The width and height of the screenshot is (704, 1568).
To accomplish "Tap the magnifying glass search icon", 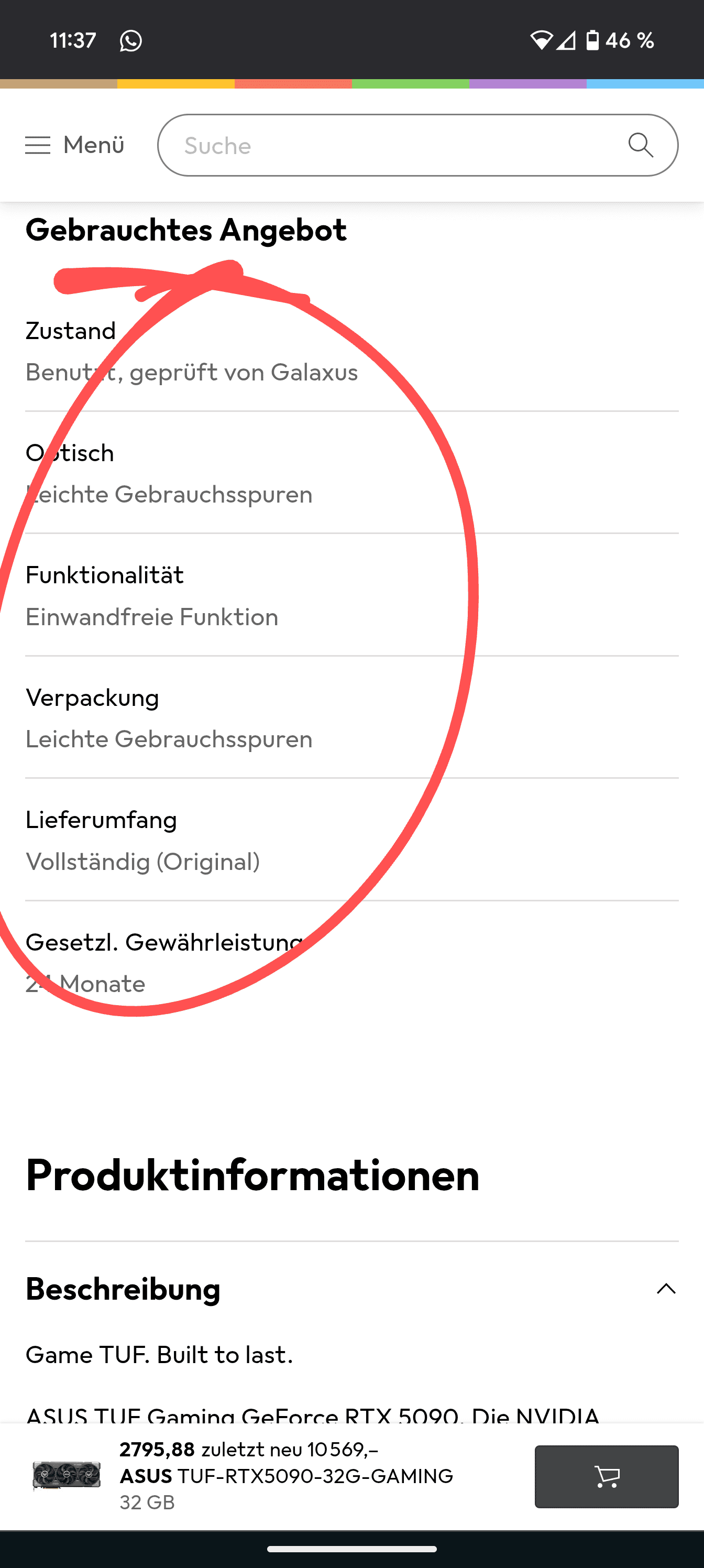I will (x=640, y=146).
